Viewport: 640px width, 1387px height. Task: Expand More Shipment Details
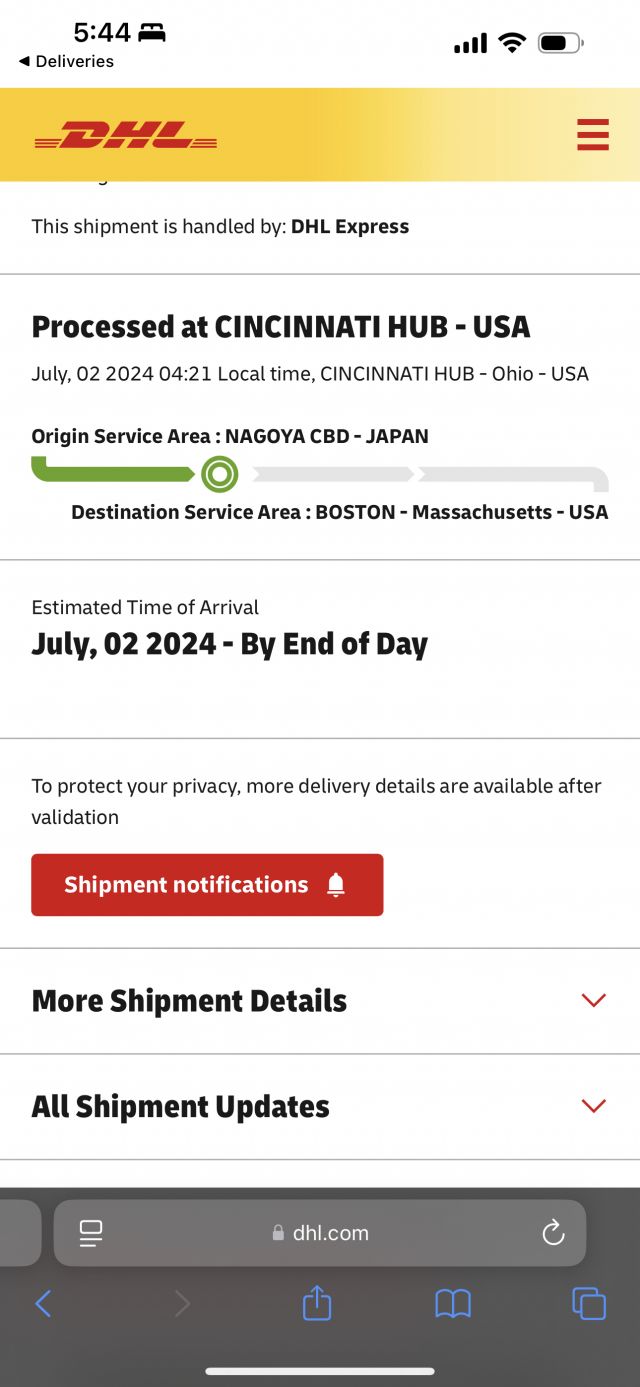coord(320,1001)
